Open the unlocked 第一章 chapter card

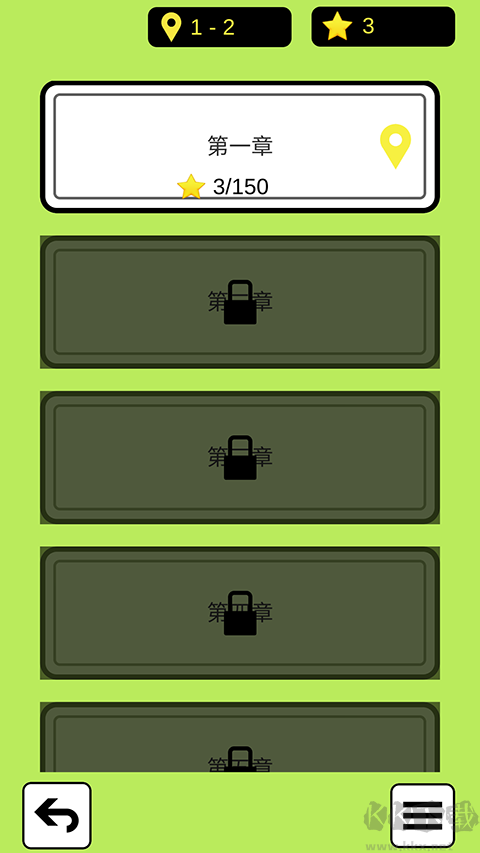coord(240,147)
